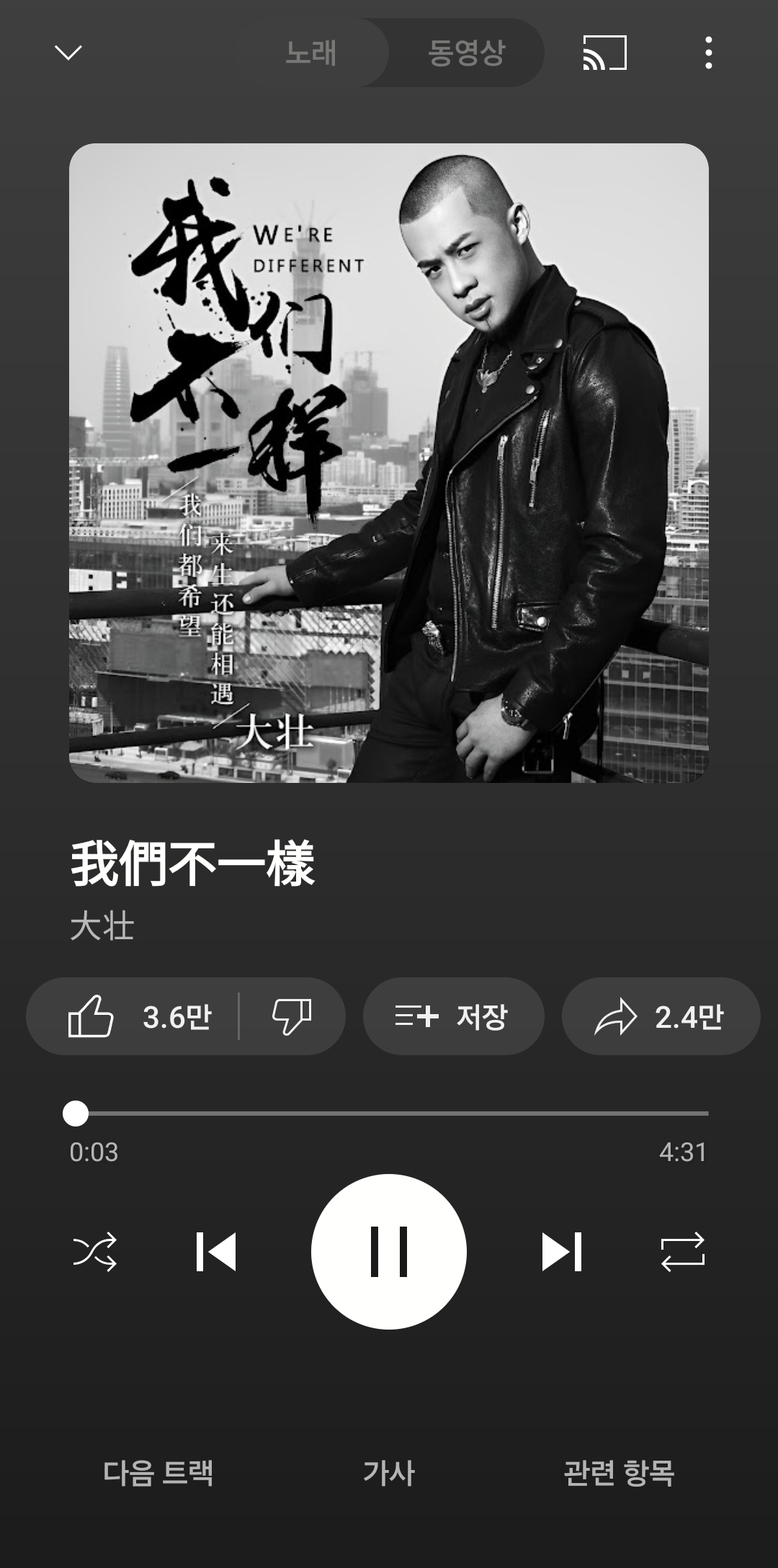Switch to the 노래 (song) mode
778x1568 pixels.
click(310, 53)
